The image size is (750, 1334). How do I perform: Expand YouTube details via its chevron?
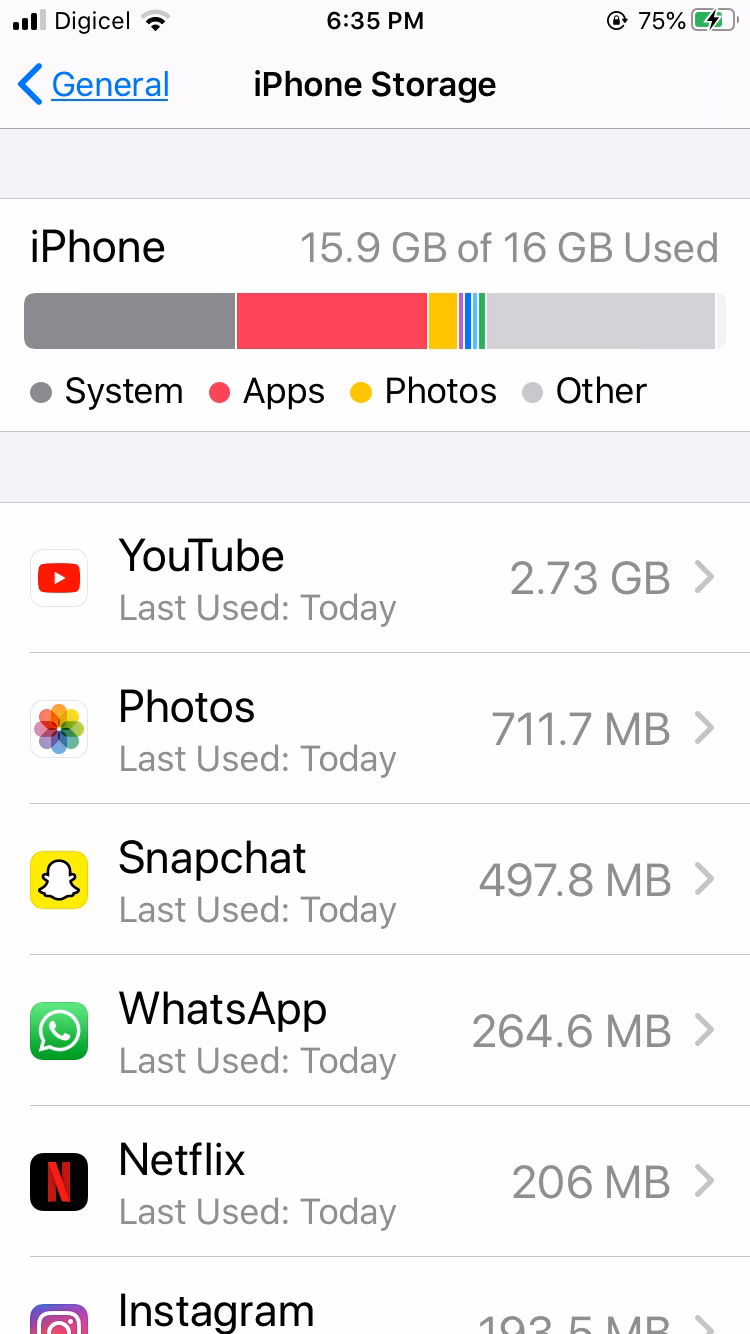coord(708,577)
